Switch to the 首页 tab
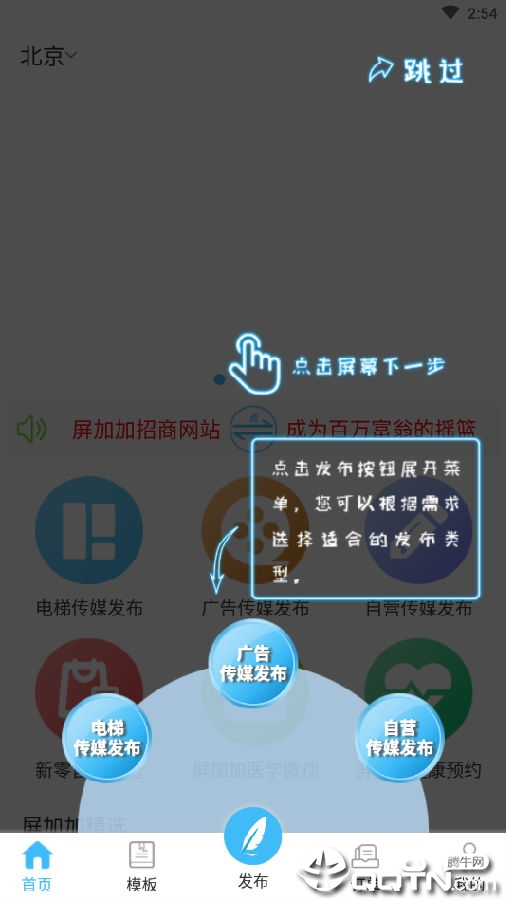 pyautogui.click(x=37, y=866)
